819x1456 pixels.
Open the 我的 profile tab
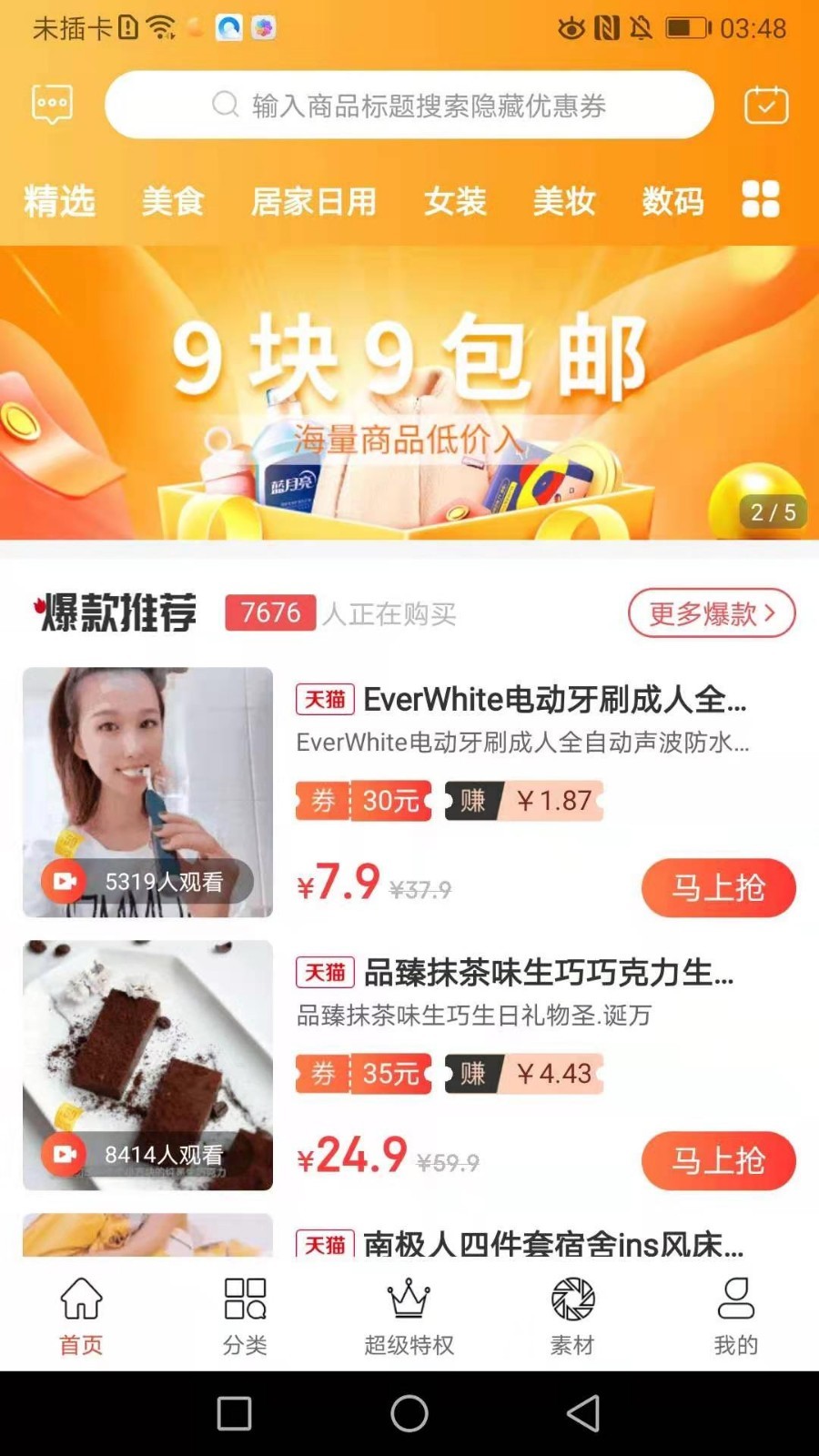coord(735,1315)
